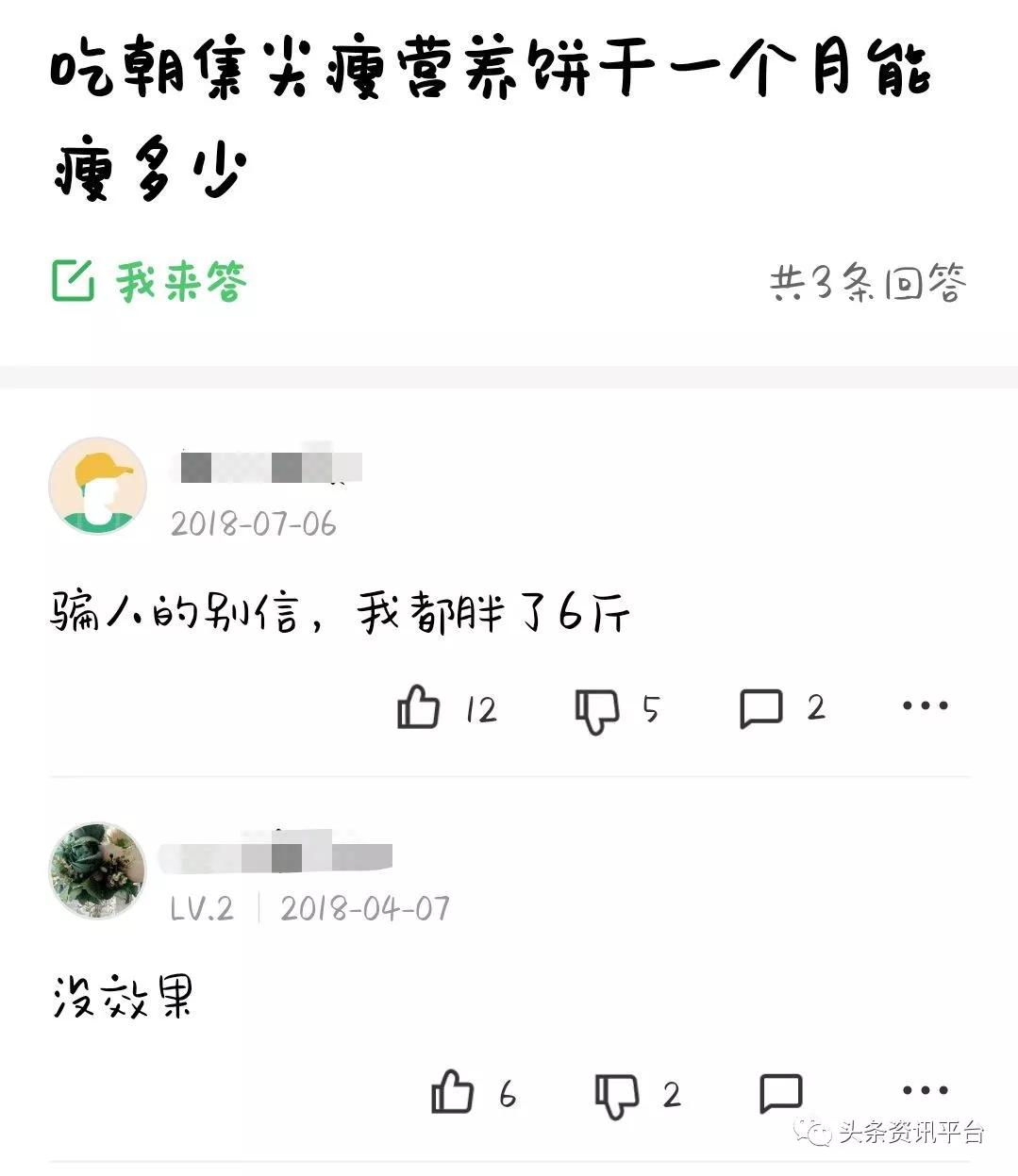Downvote the 没效果 answer
The height and width of the screenshot is (1176, 1018).
pos(617,1094)
